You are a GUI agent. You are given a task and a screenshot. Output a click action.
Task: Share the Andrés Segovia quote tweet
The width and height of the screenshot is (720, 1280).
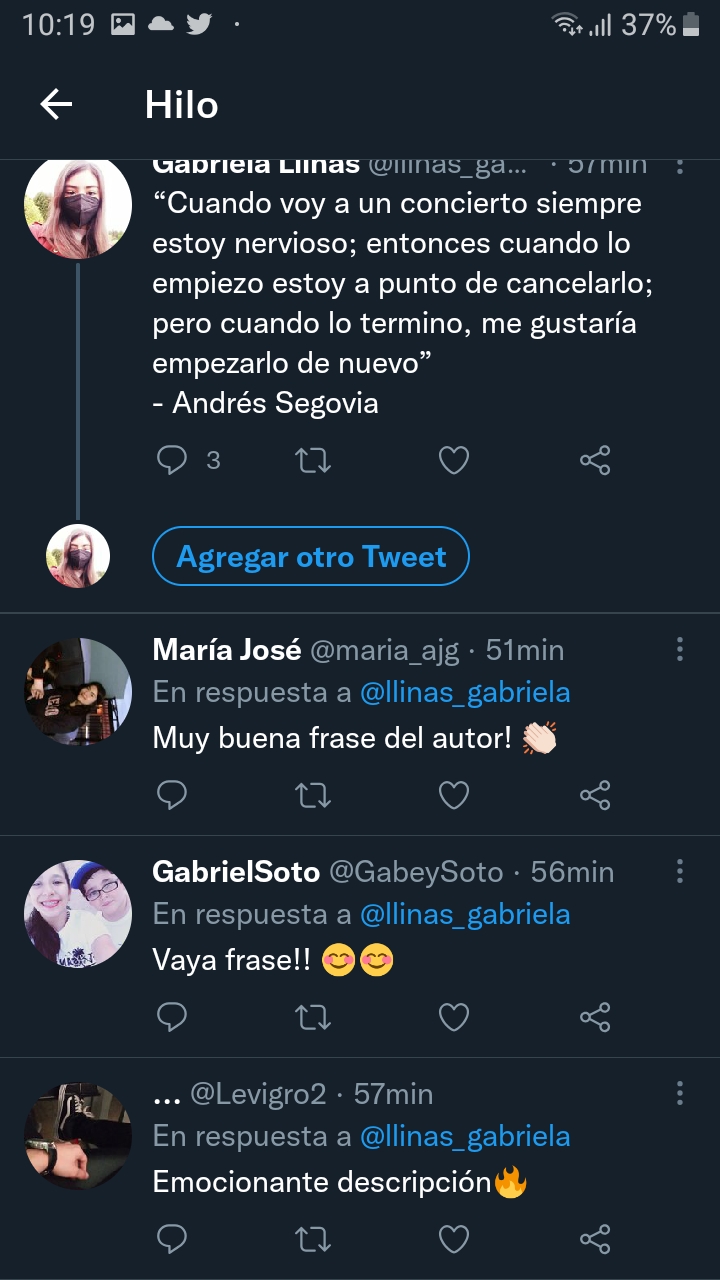(595, 460)
